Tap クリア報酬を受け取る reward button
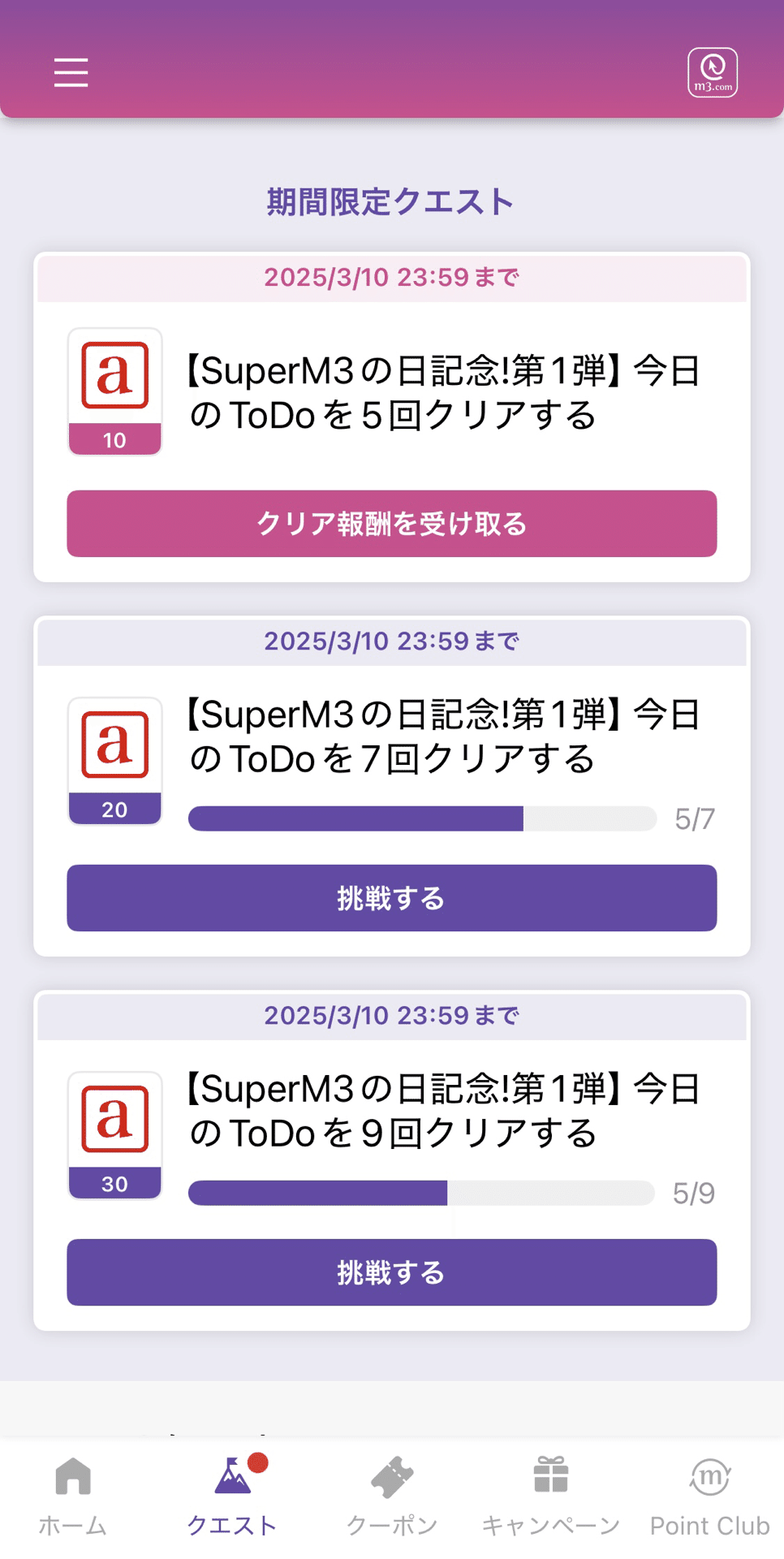Image resolution: width=784 pixels, height=1559 pixels. tap(392, 525)
